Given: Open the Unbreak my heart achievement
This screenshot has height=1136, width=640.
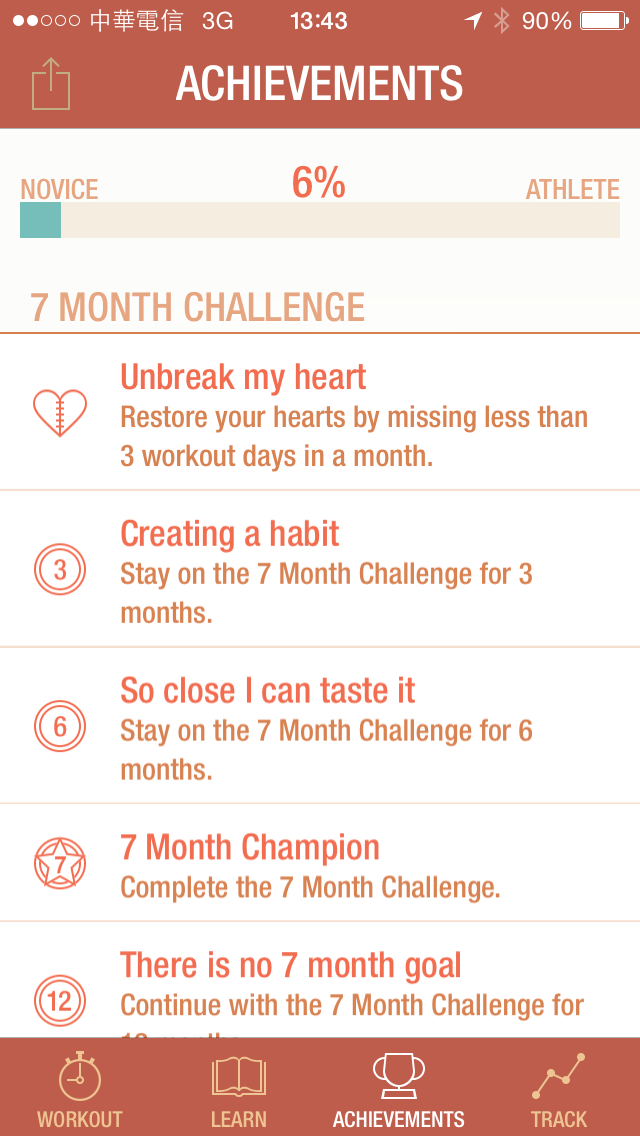Looking at the screenshot, I should click(x=320, y=412).
